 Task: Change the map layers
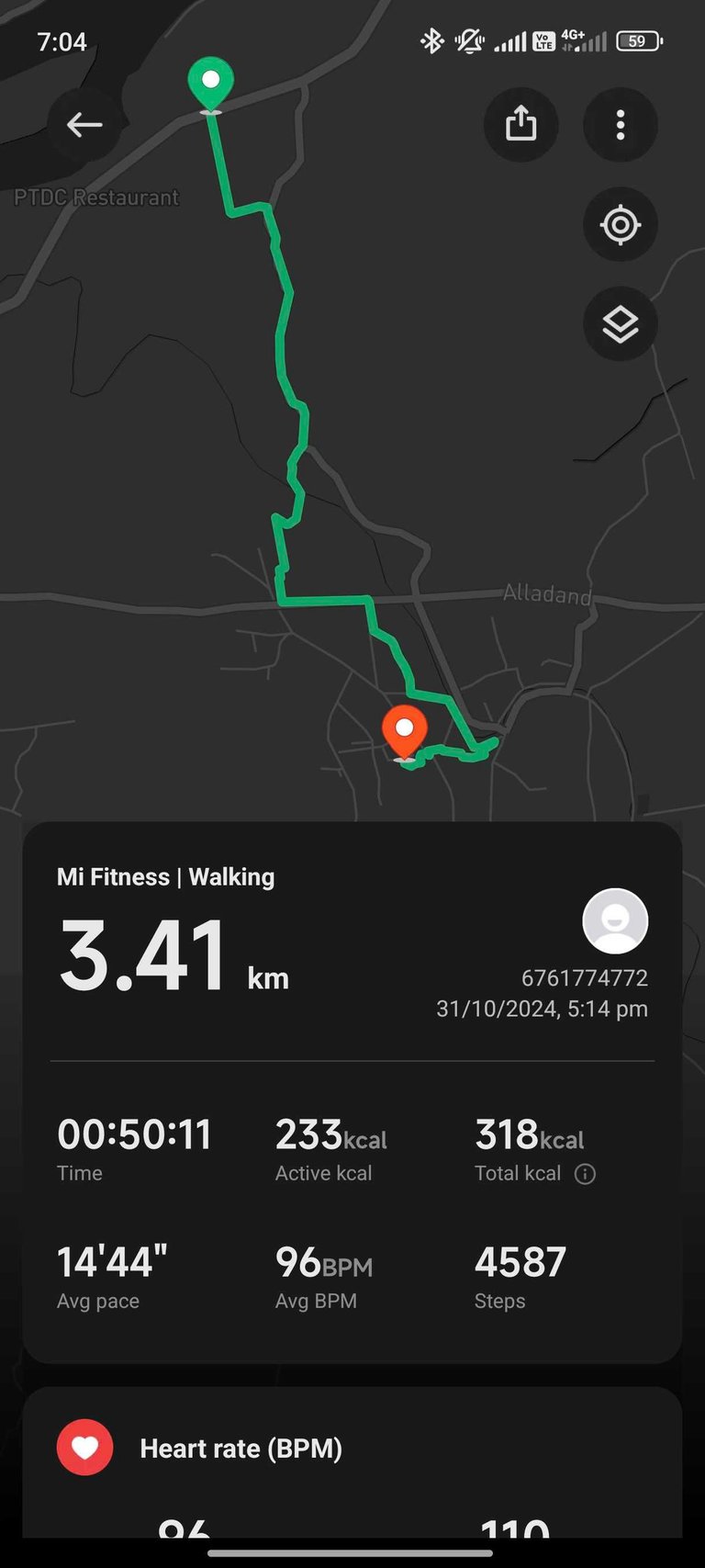pyautogui.click(x=621, y=324)
